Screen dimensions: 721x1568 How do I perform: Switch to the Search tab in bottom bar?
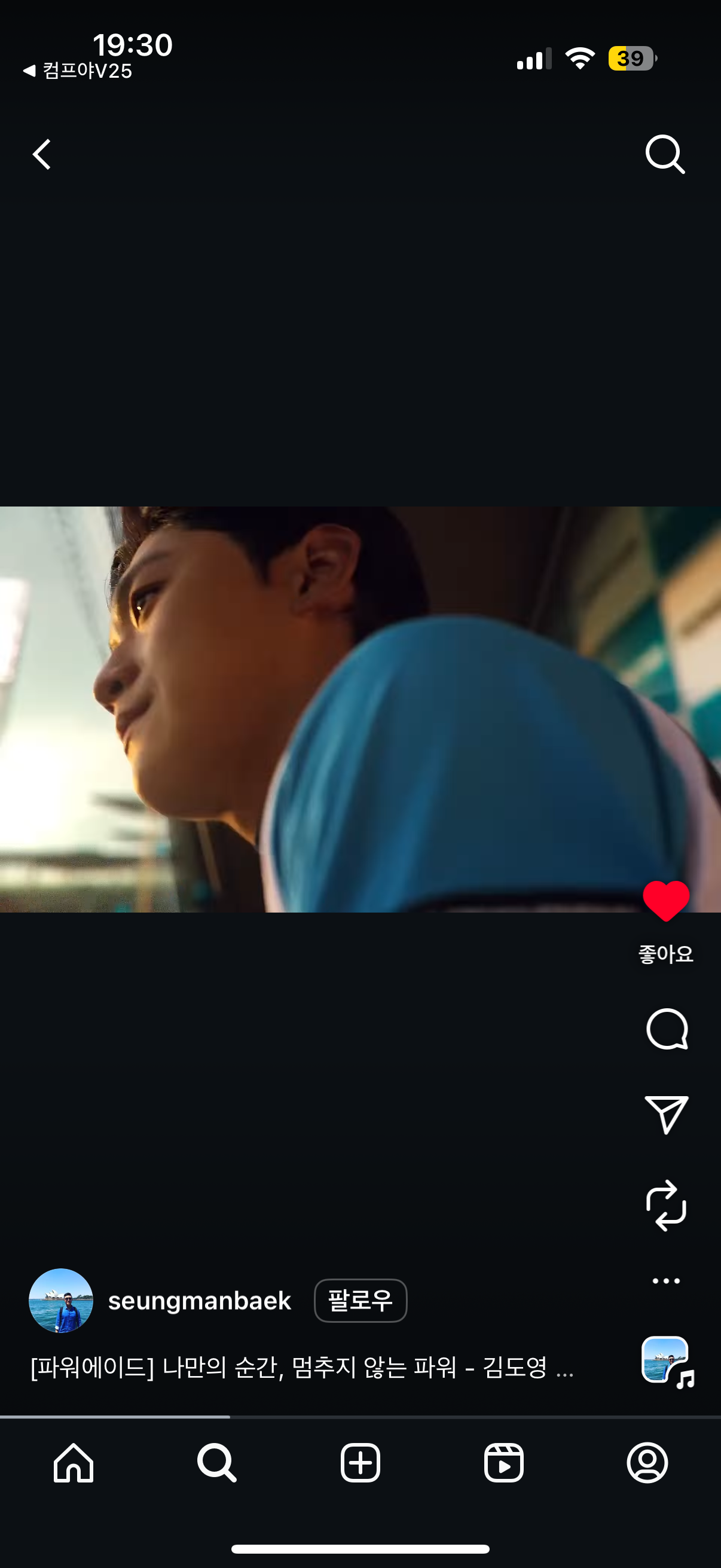[216, 1463]
